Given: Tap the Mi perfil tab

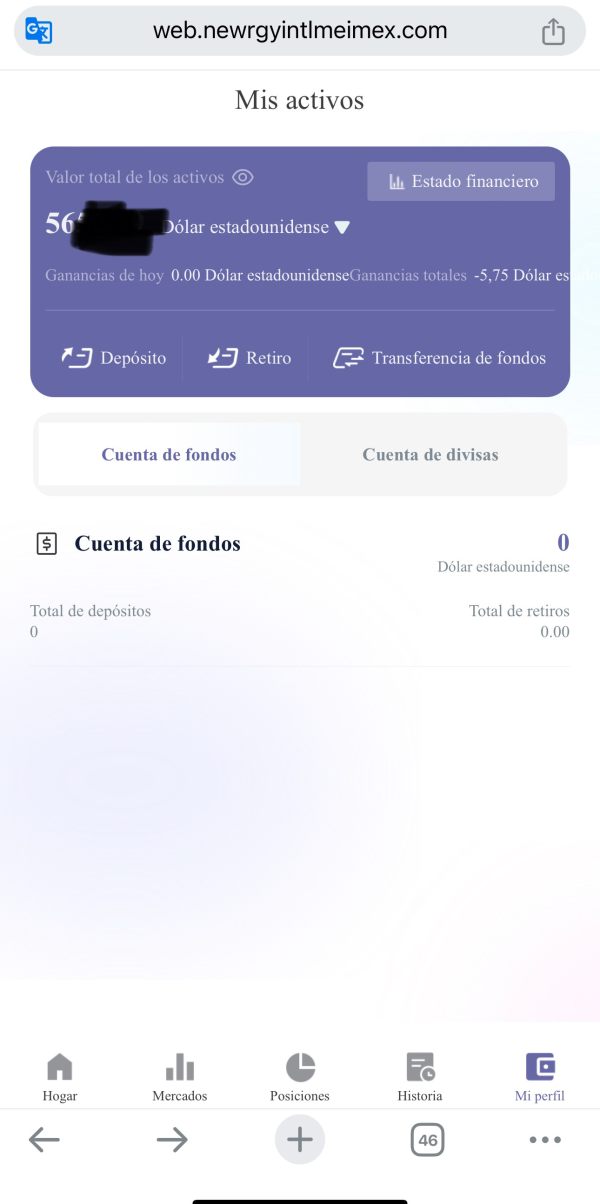Looking at the screenshot, I should point(540,1077).
